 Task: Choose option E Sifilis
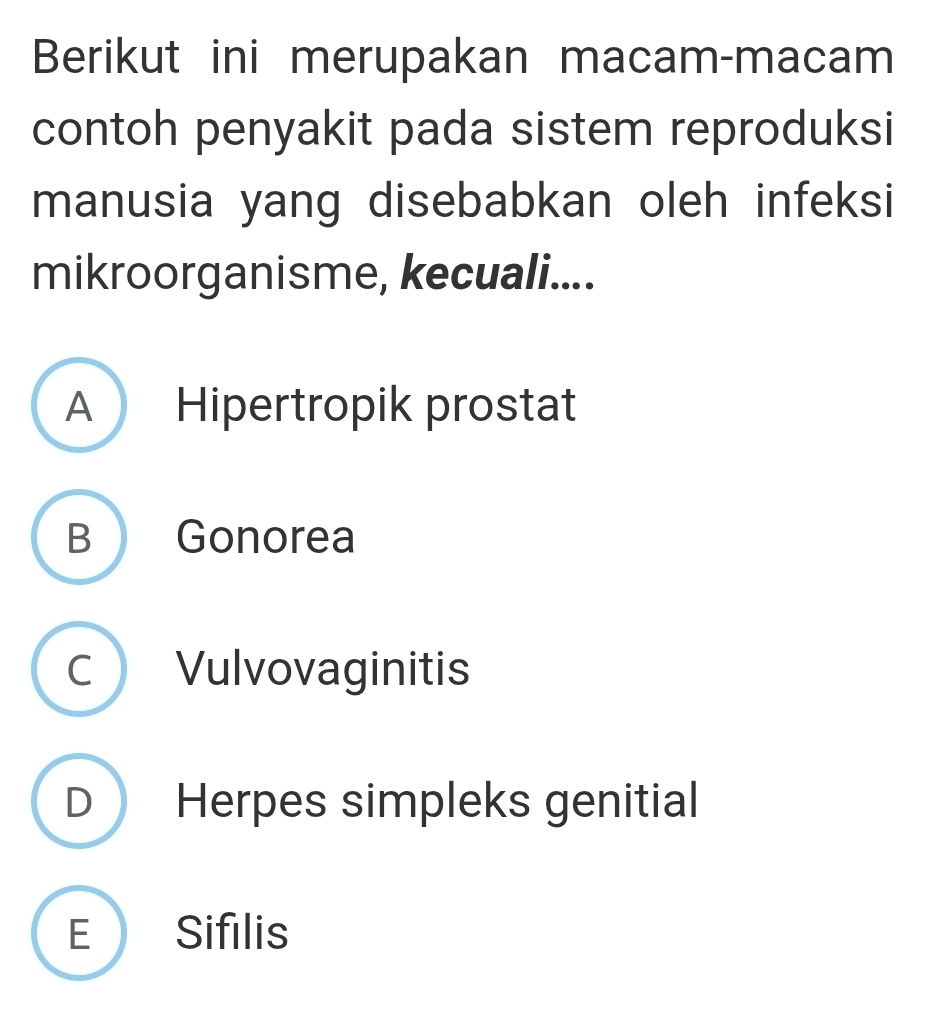point(81,933)
